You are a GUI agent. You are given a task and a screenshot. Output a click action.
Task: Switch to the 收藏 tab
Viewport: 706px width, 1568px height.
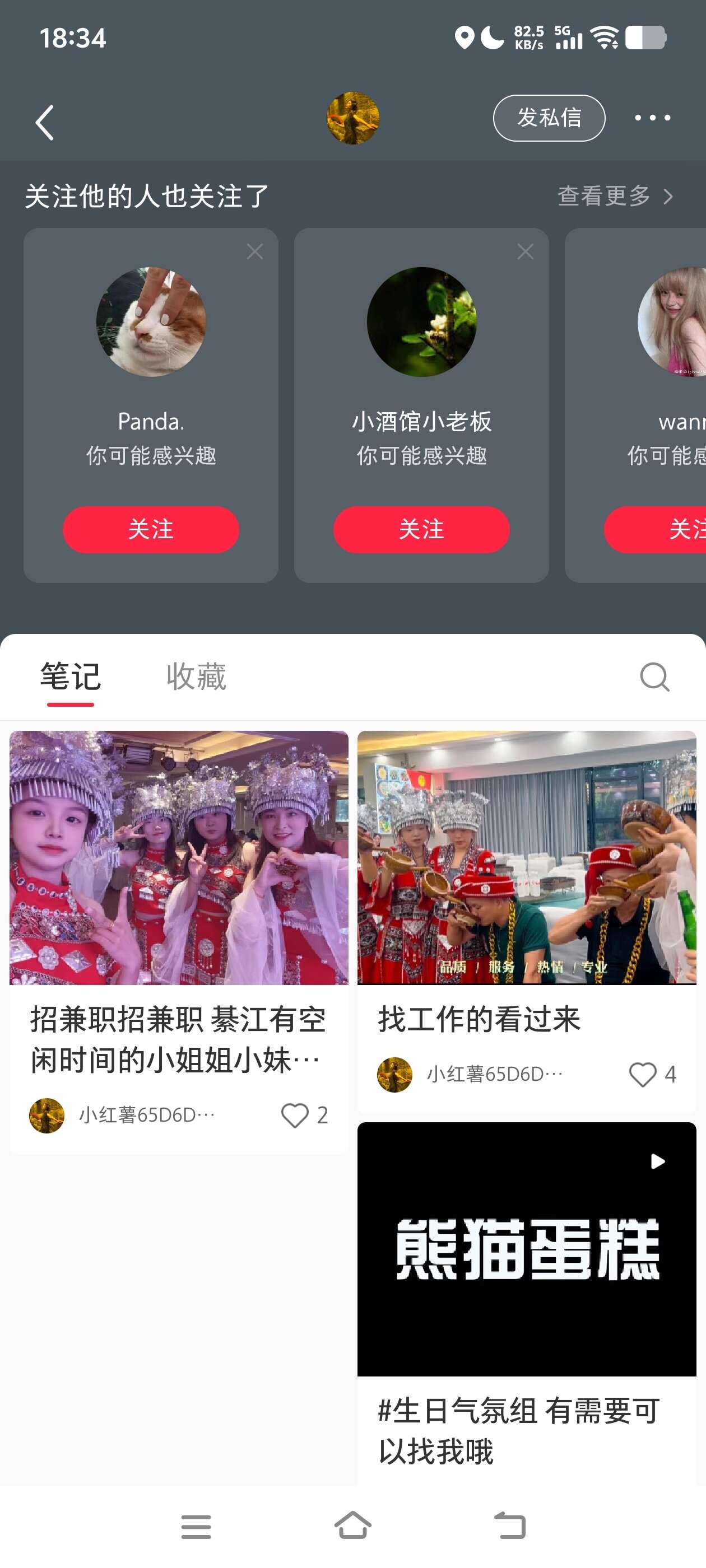(x=196, y=677)
